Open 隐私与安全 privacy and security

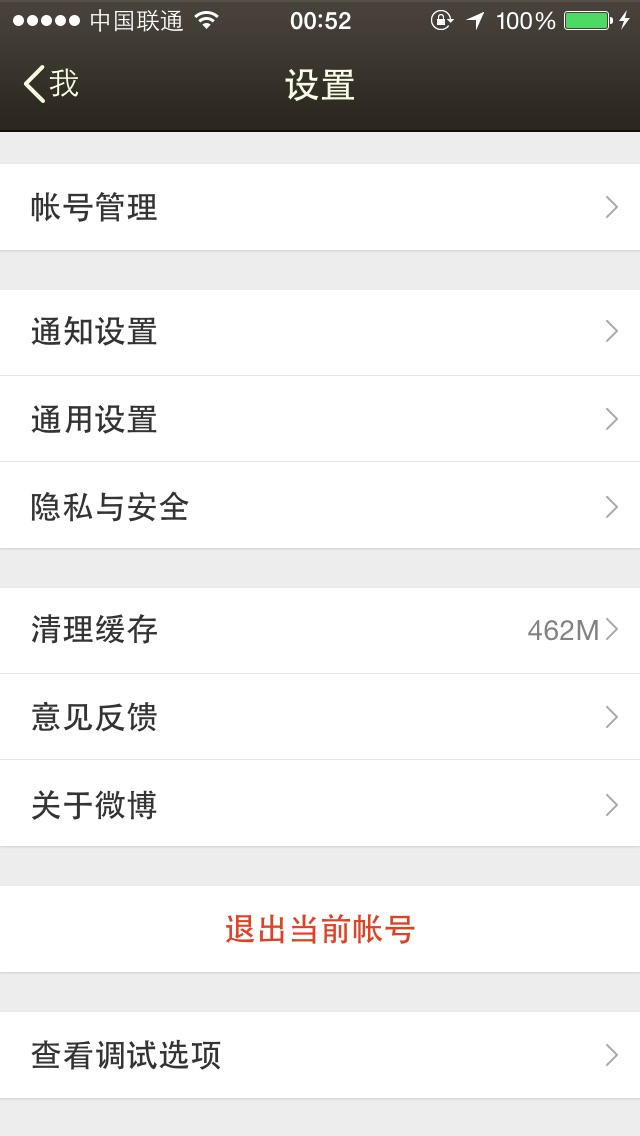point(320,506)
